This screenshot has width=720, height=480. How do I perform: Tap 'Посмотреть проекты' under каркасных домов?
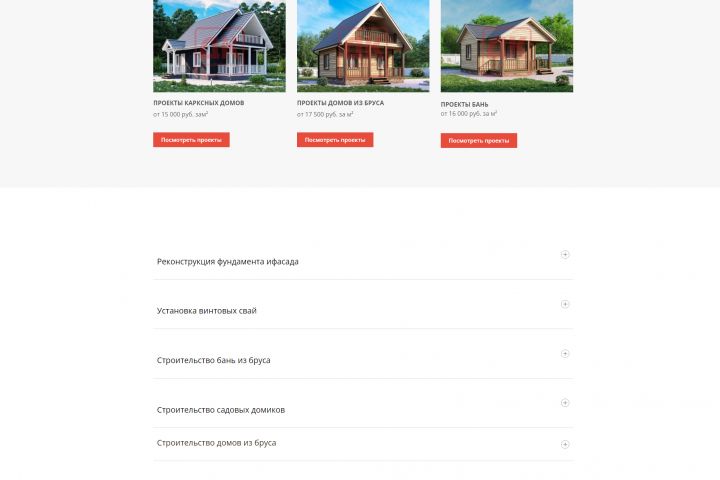[191, 140]
